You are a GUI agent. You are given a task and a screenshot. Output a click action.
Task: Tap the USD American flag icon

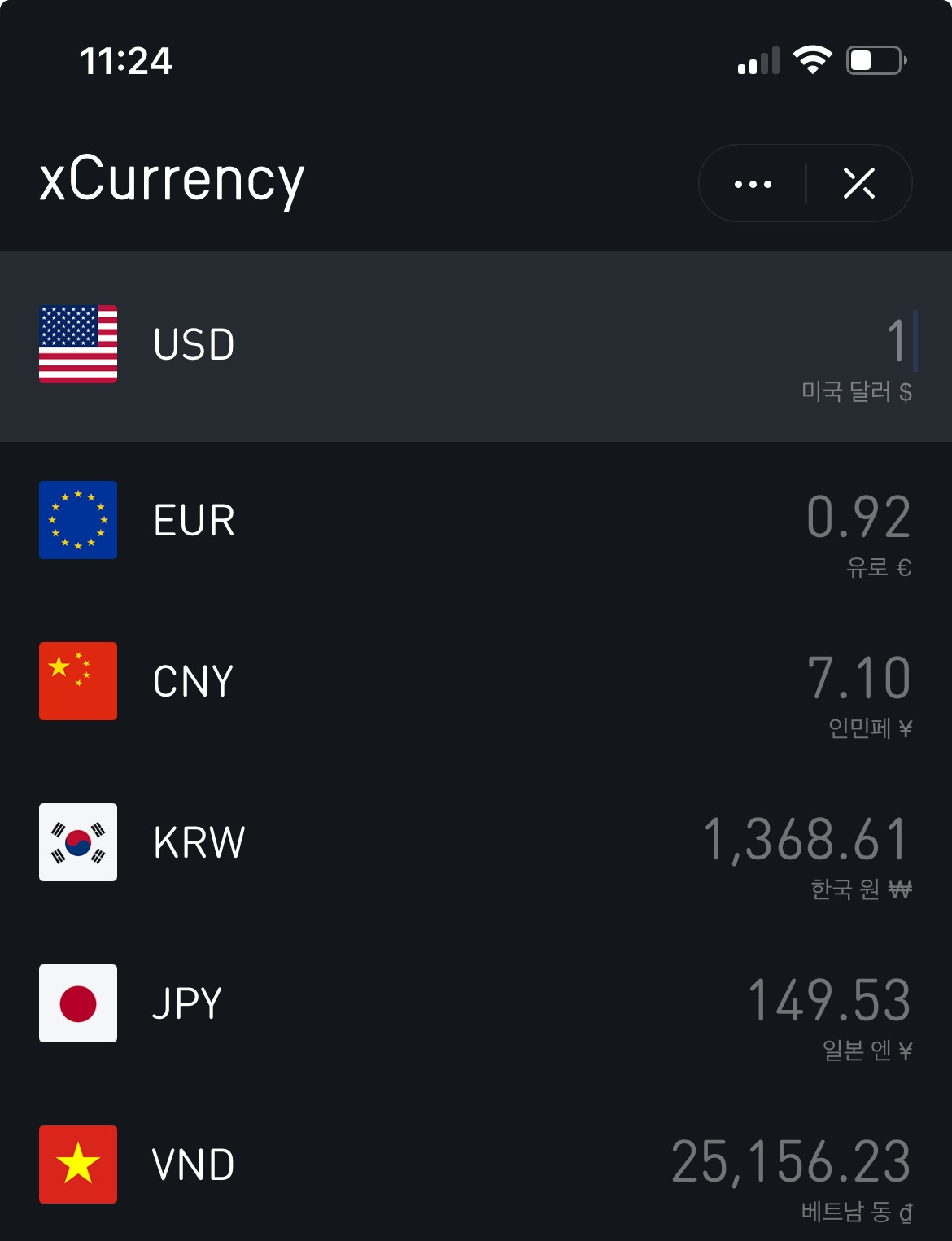point(78,345)
